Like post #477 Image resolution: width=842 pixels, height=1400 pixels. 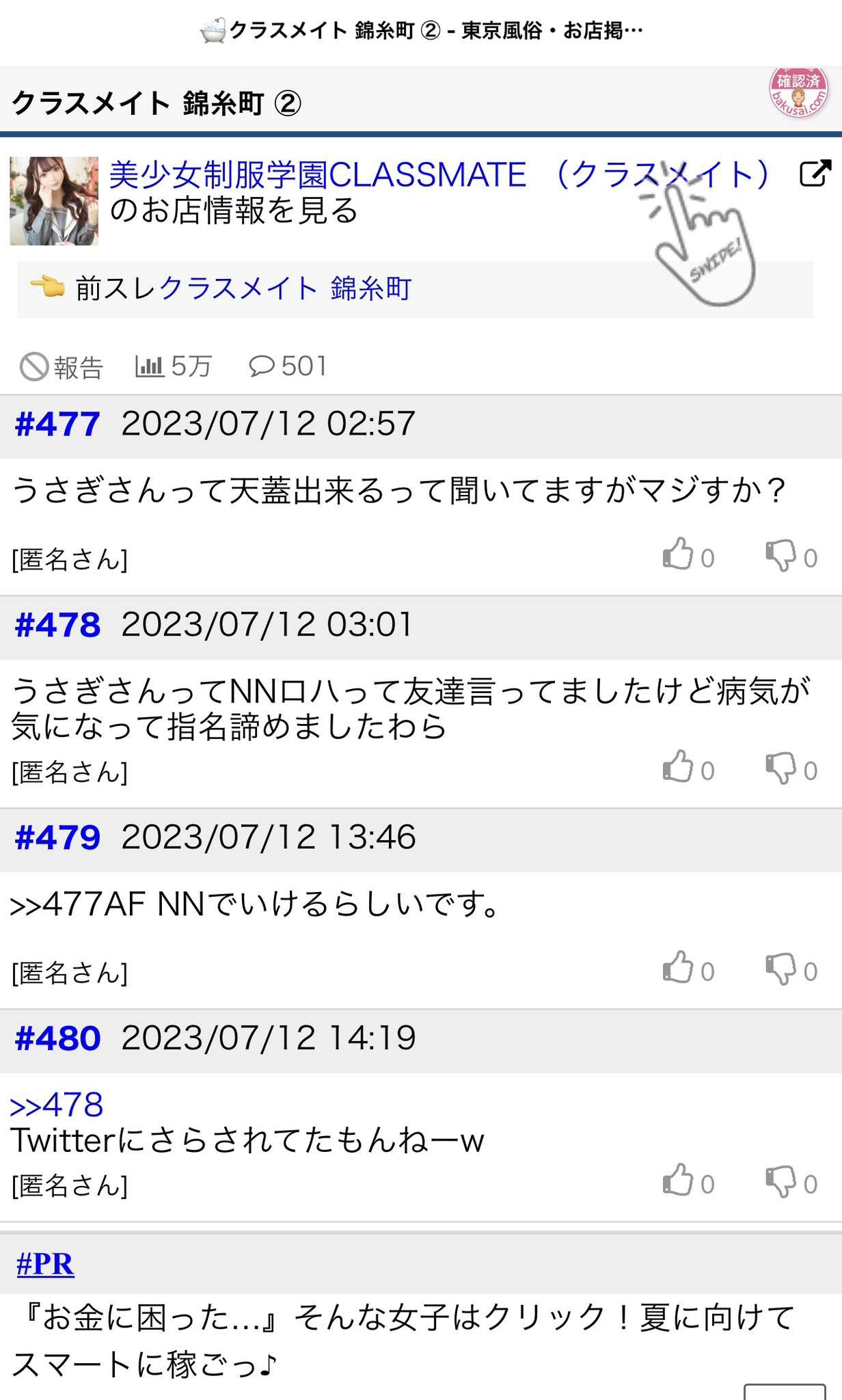679,555
